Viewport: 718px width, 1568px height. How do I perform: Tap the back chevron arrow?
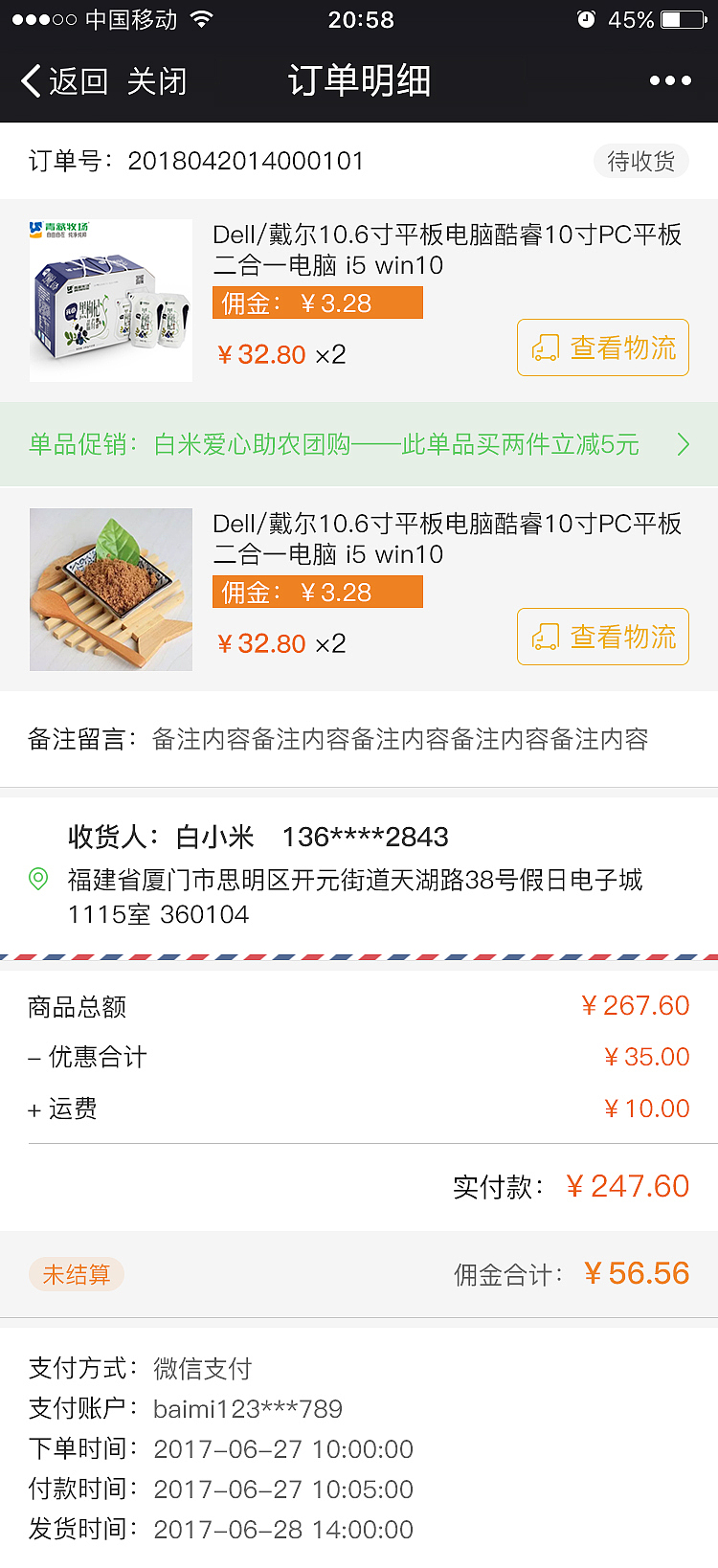point(29,81)
